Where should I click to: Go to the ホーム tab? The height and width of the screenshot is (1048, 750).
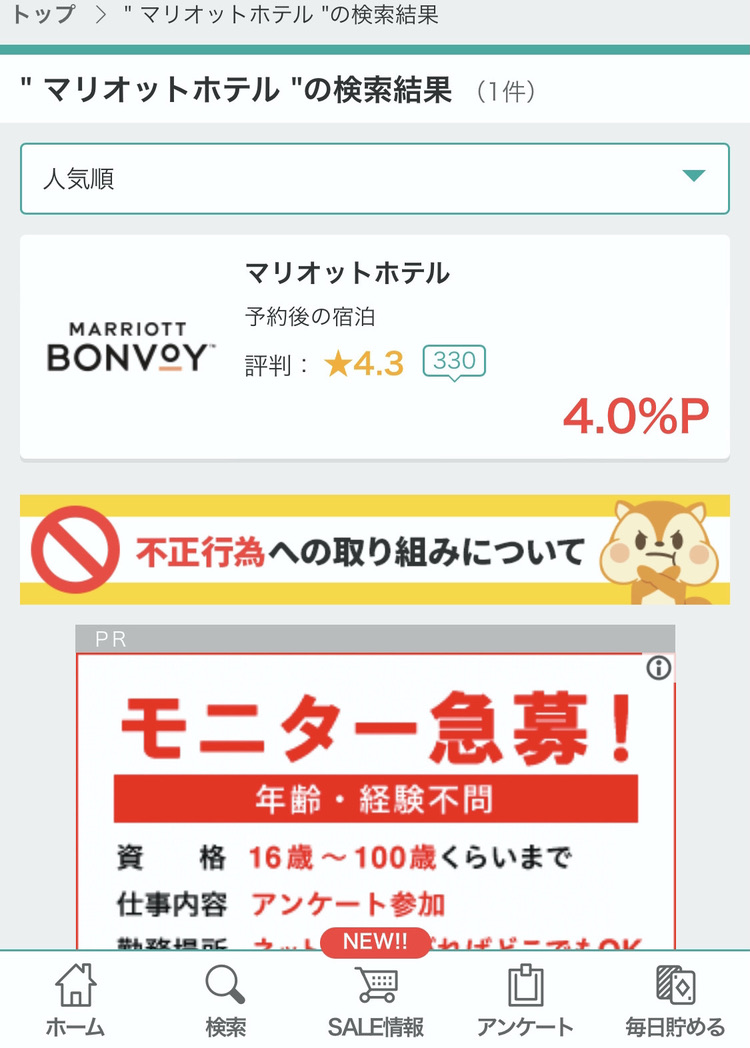pyautogui.click(x=75, y=1000)
